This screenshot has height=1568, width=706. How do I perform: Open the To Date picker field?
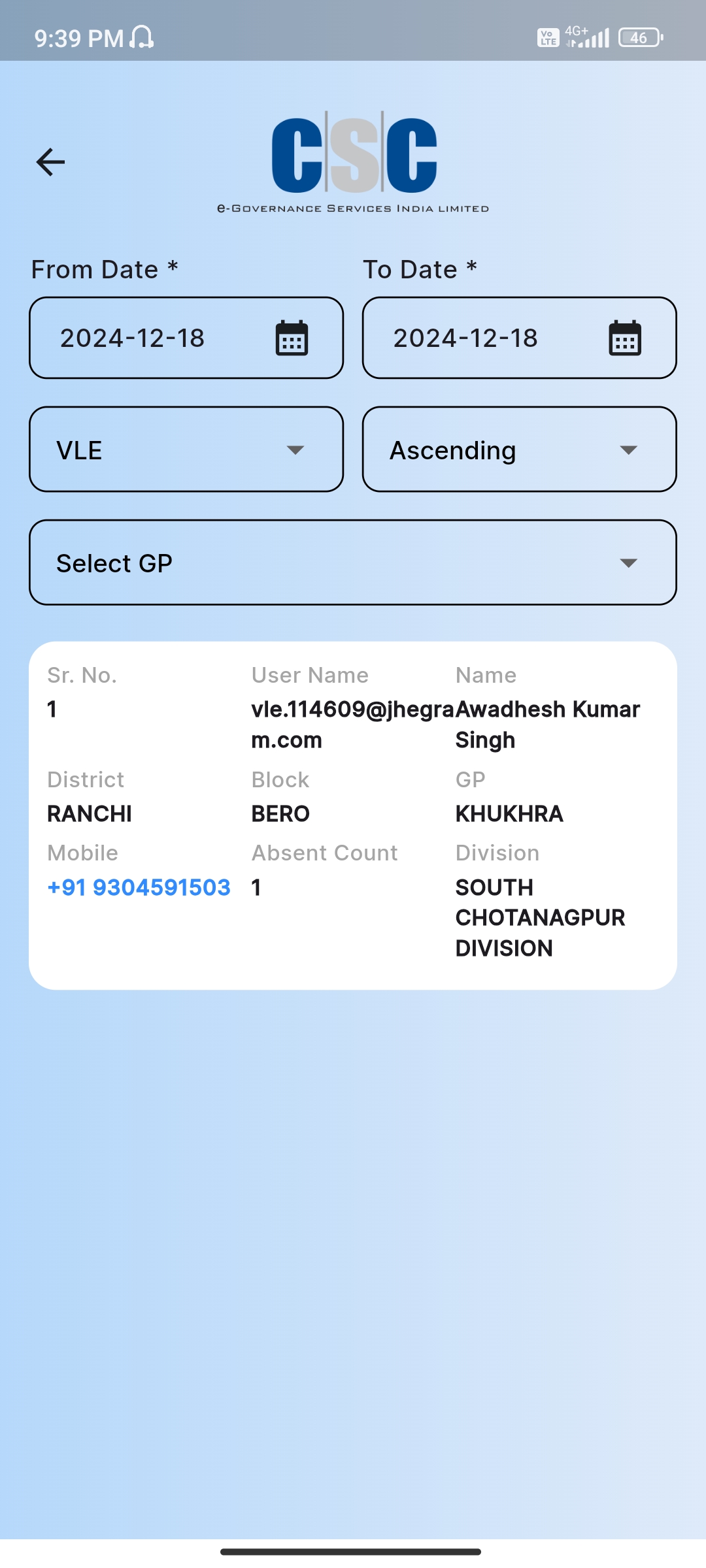[520, 338]
